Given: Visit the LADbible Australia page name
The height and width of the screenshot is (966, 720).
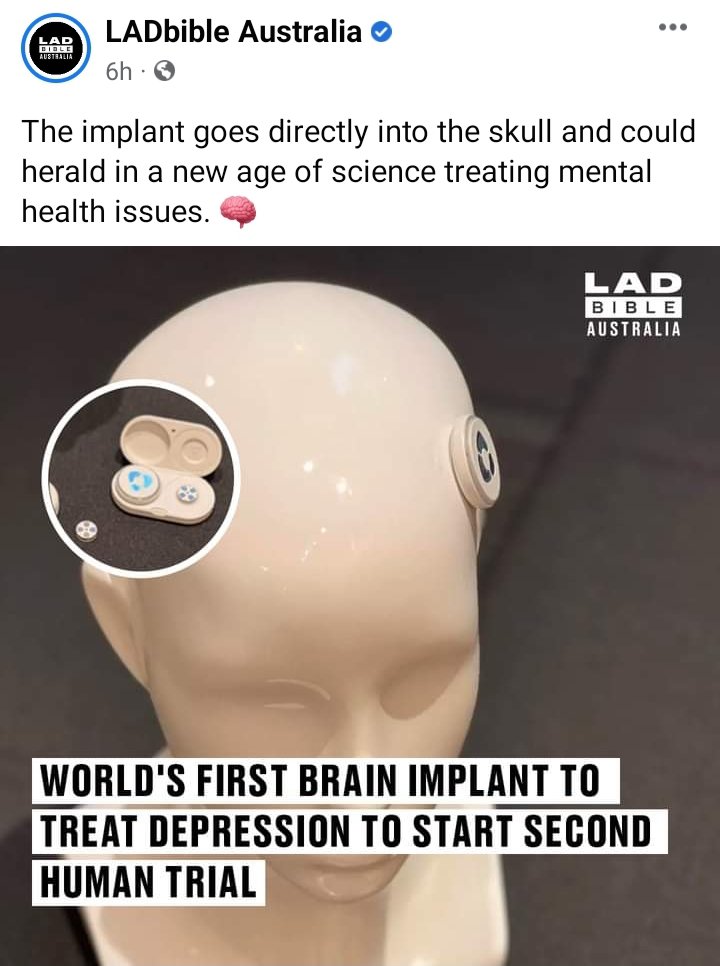Looking at the screenshot, I should point(233,32).
